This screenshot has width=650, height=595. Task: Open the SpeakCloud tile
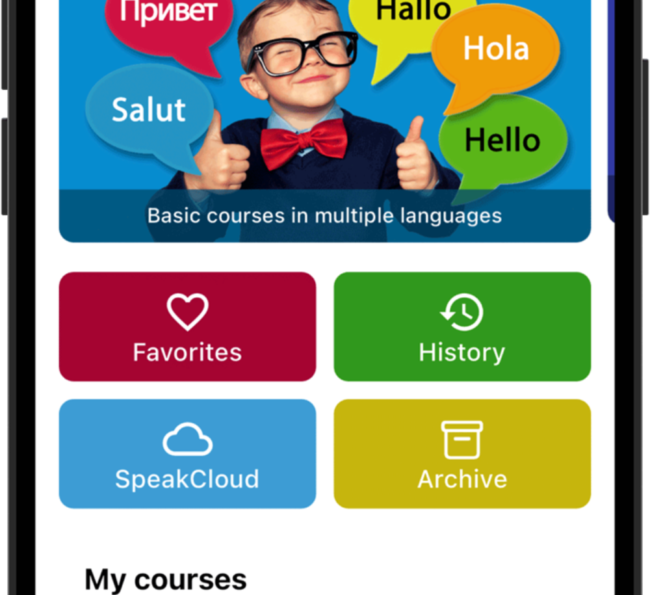point(187,454)
